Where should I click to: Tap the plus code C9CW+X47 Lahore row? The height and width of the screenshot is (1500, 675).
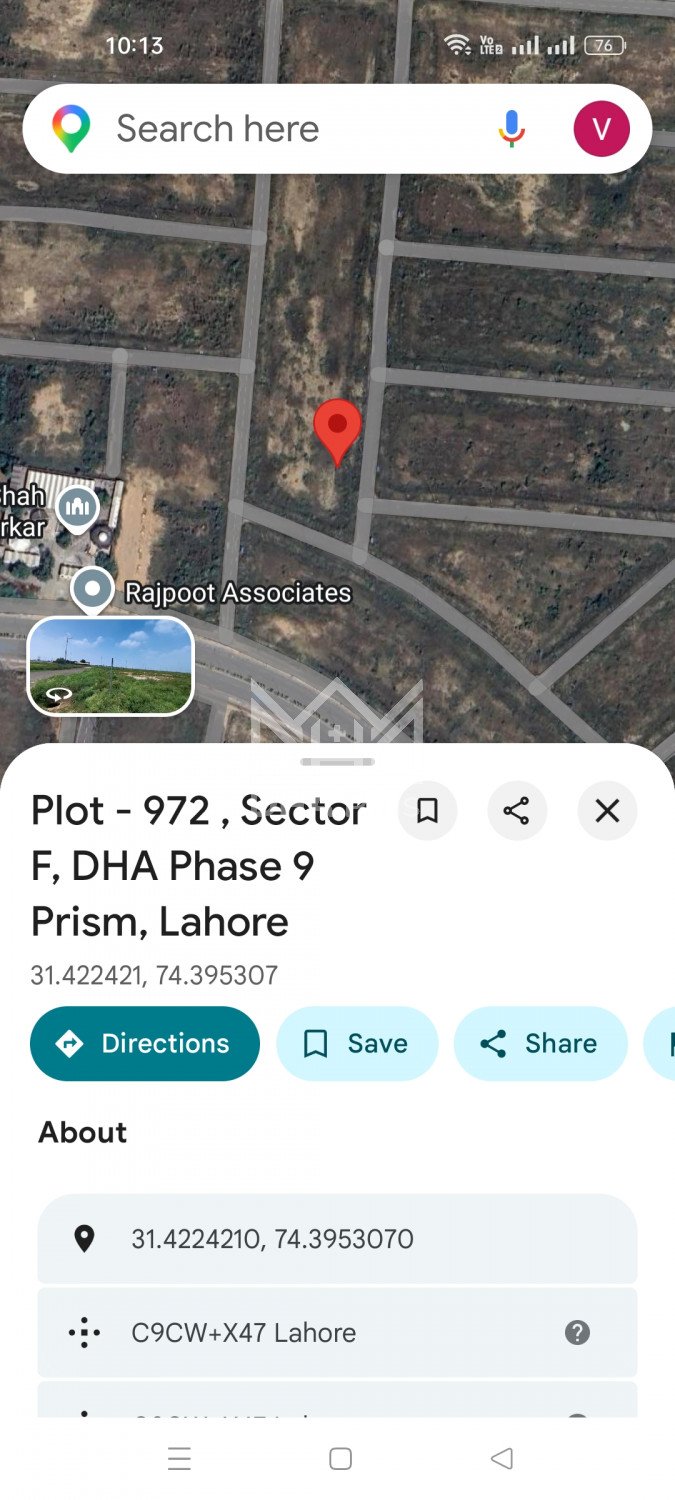[300, 1332]
